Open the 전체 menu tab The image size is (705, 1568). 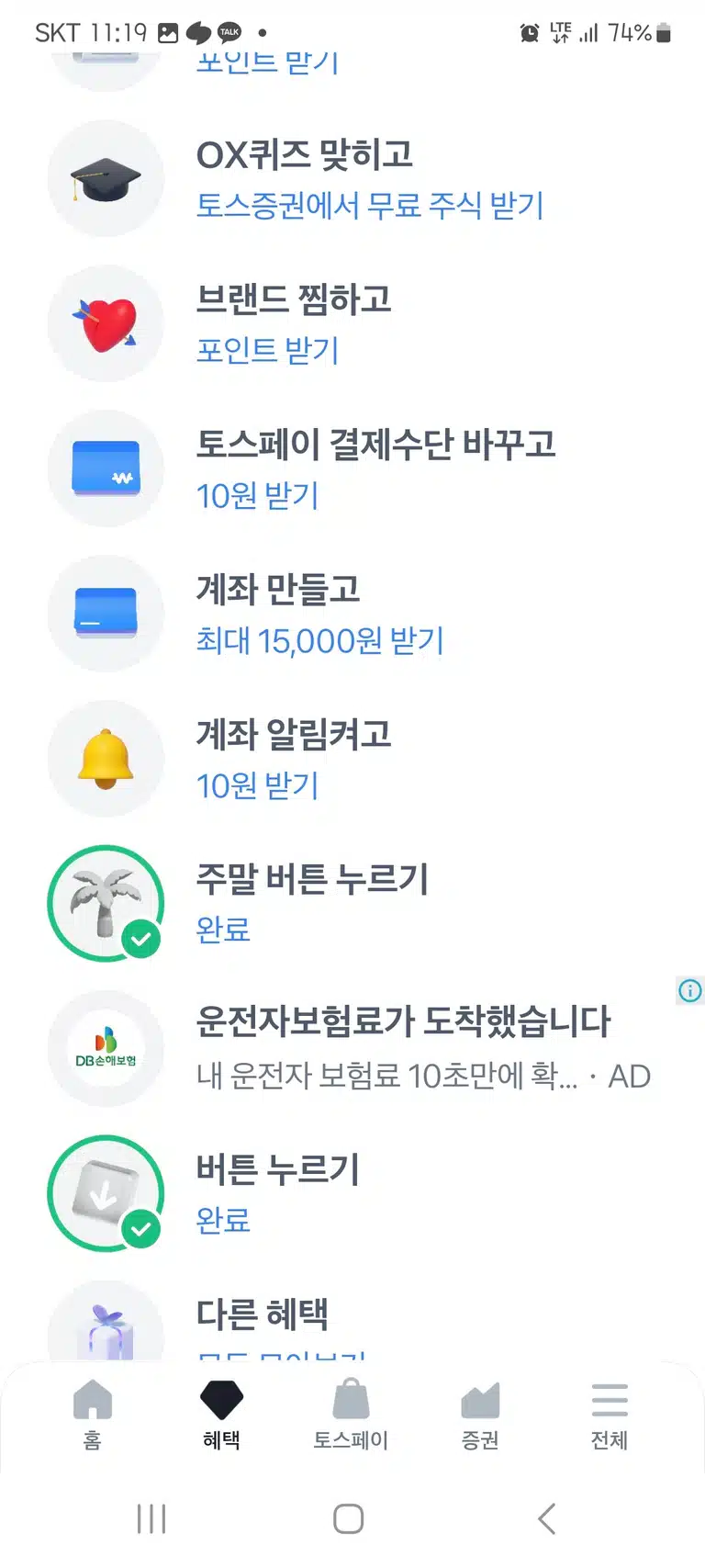click(x=610, y=1415)
